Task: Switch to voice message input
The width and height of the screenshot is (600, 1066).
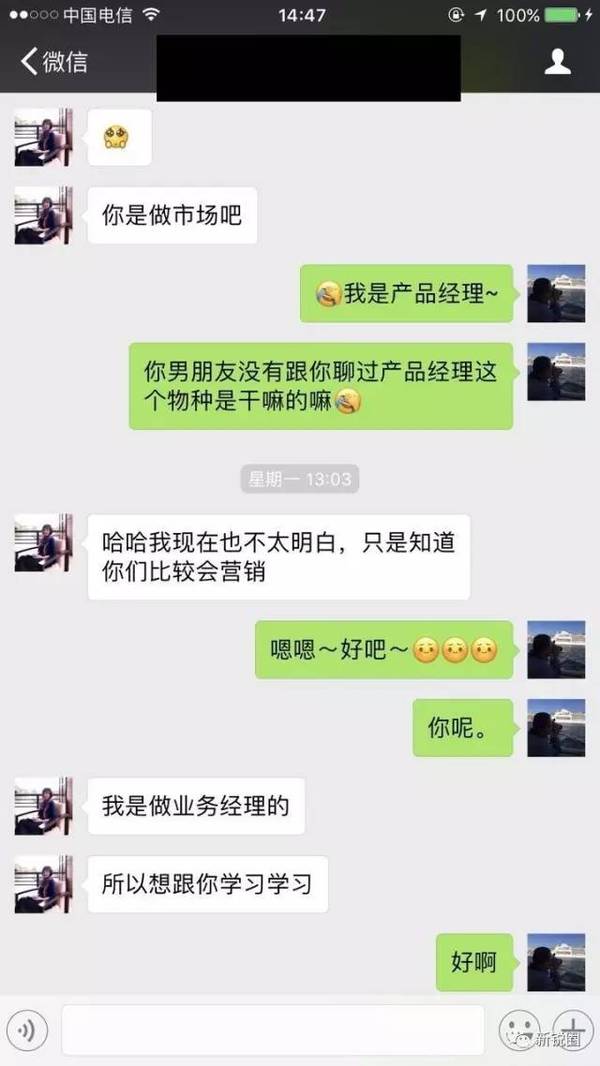Action: coord(28,1029)
